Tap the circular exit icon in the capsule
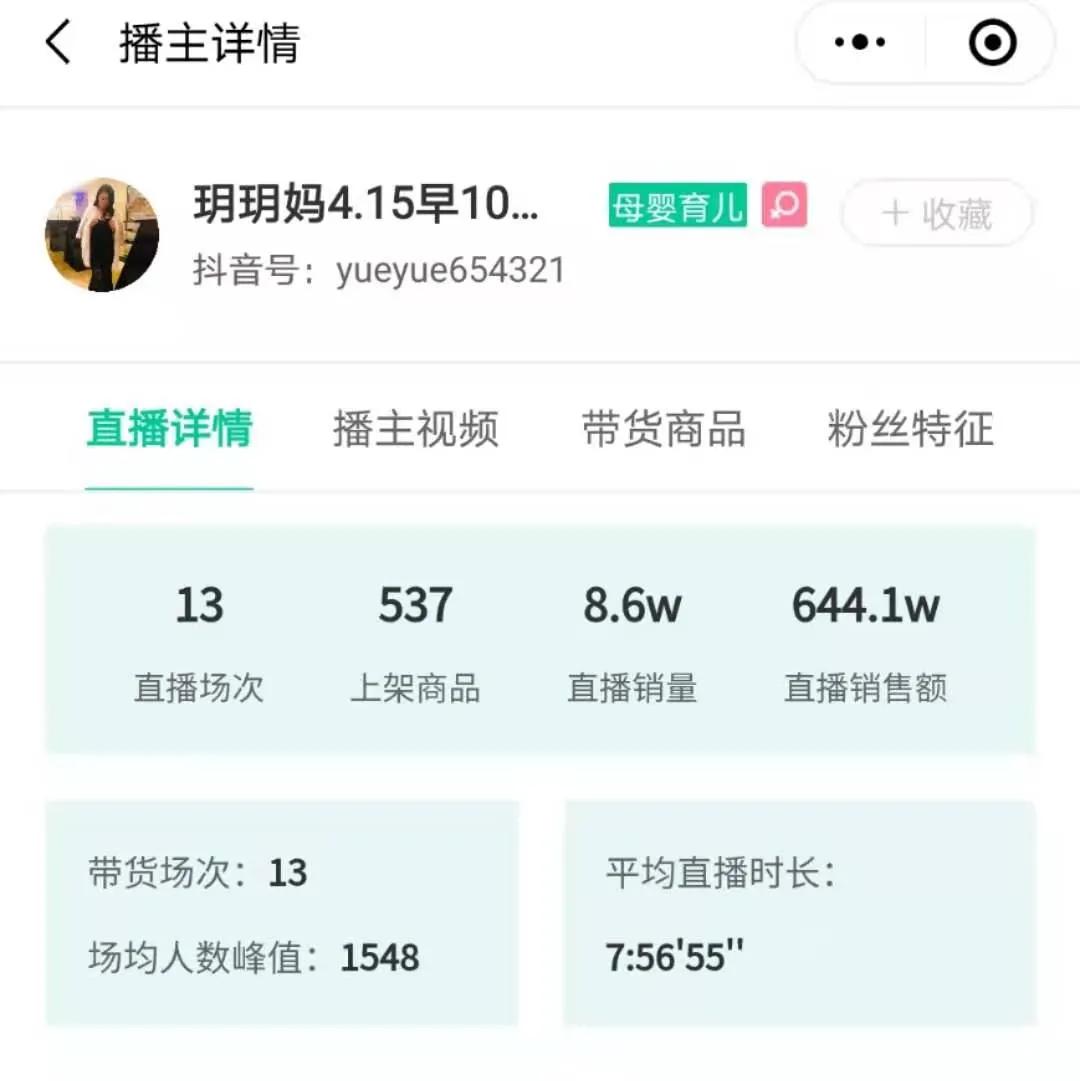Screen dimensions: 1080x1081 (x=989, y=41)
